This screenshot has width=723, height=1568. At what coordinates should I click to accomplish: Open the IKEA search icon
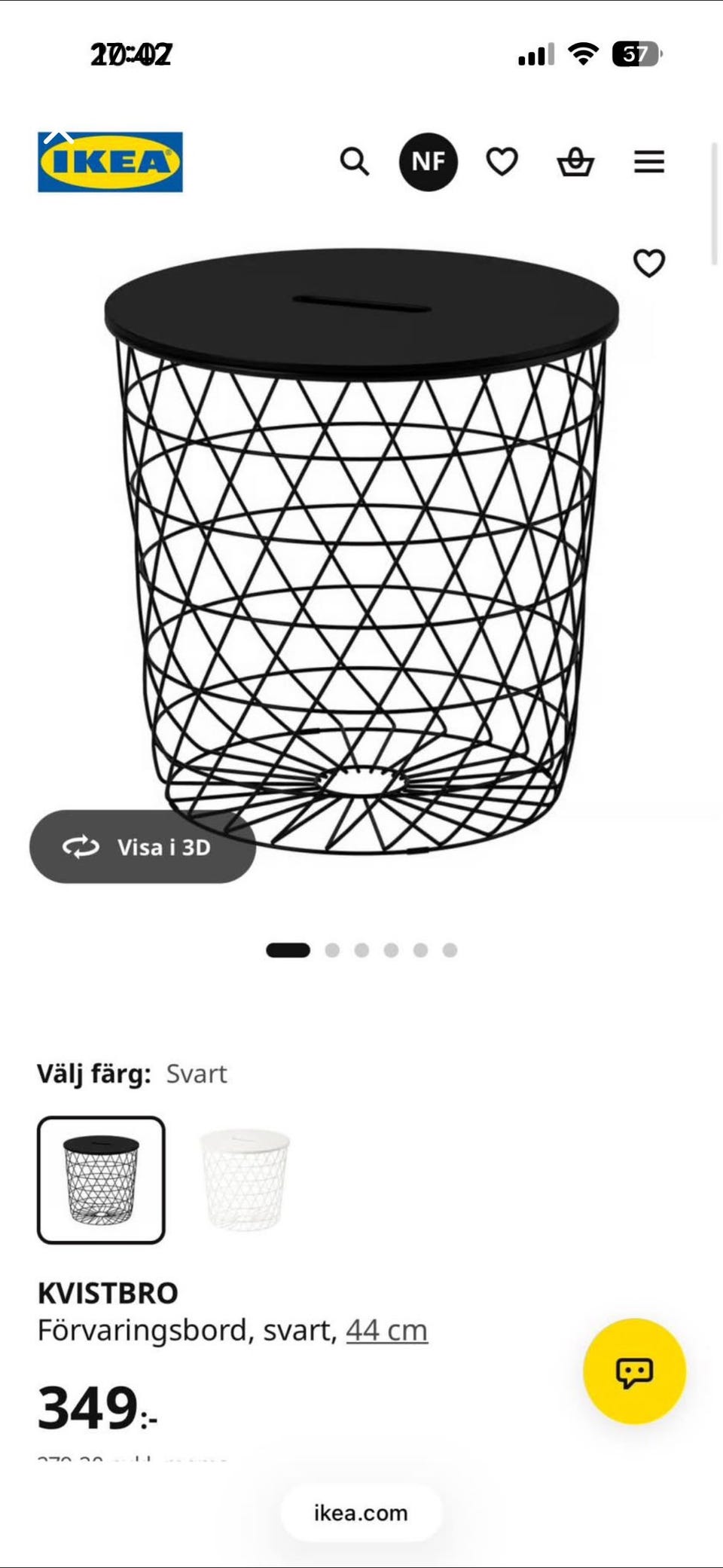pos(354,161)
